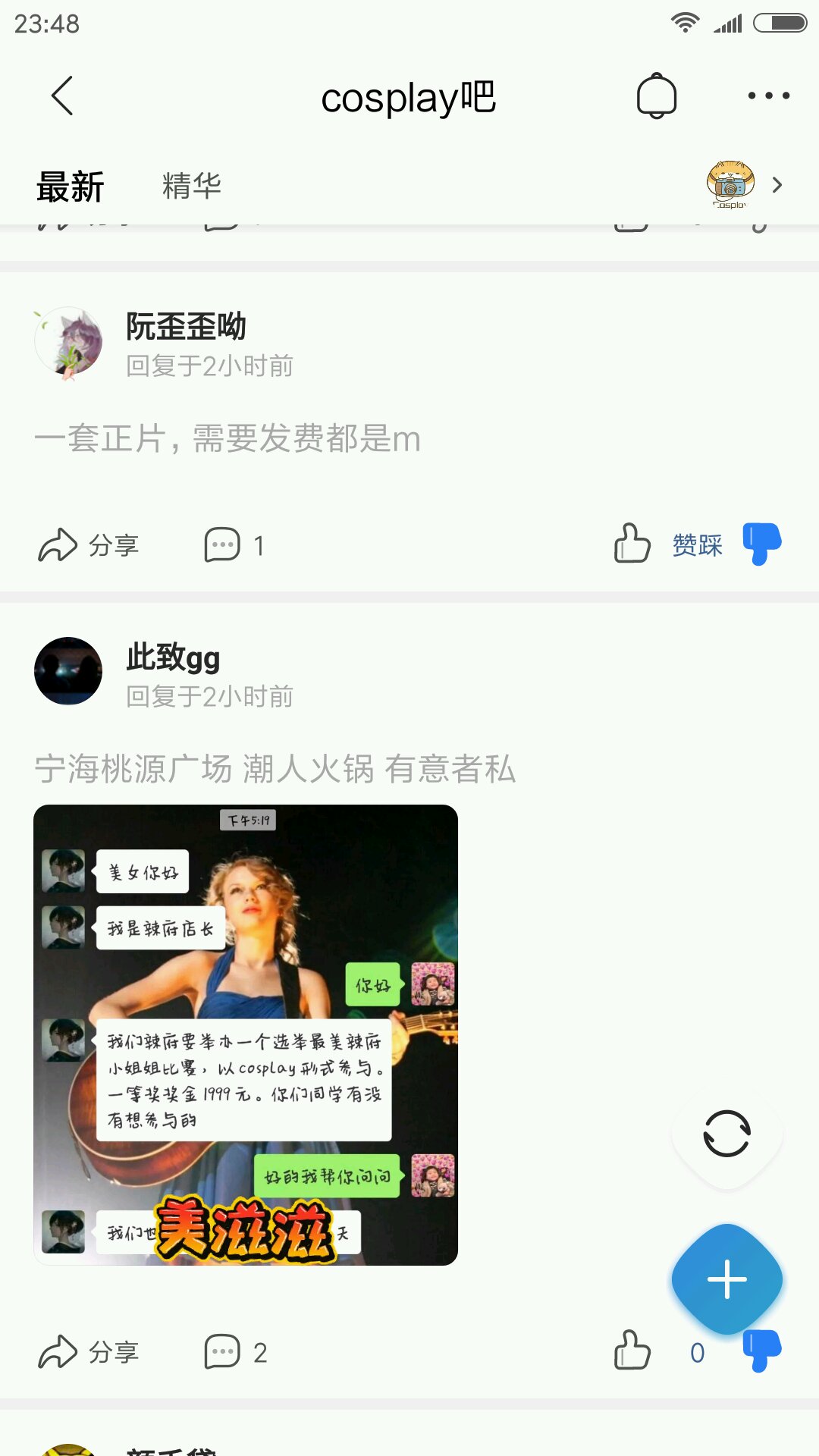Open 阮歪歪呦's profile avatar
Viewport: 819px width, 1456px height.
point(68,342)
